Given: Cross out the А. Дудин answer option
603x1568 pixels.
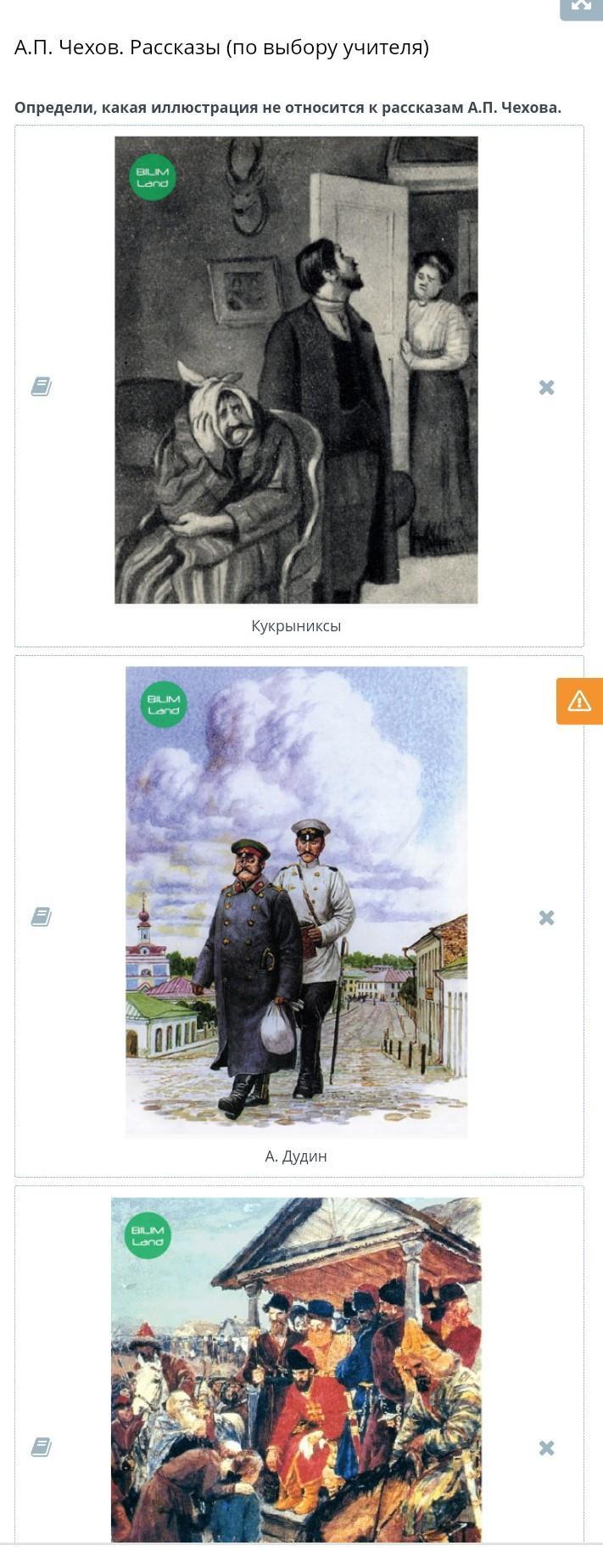Looking at the screenshot, I should point(547,918).
